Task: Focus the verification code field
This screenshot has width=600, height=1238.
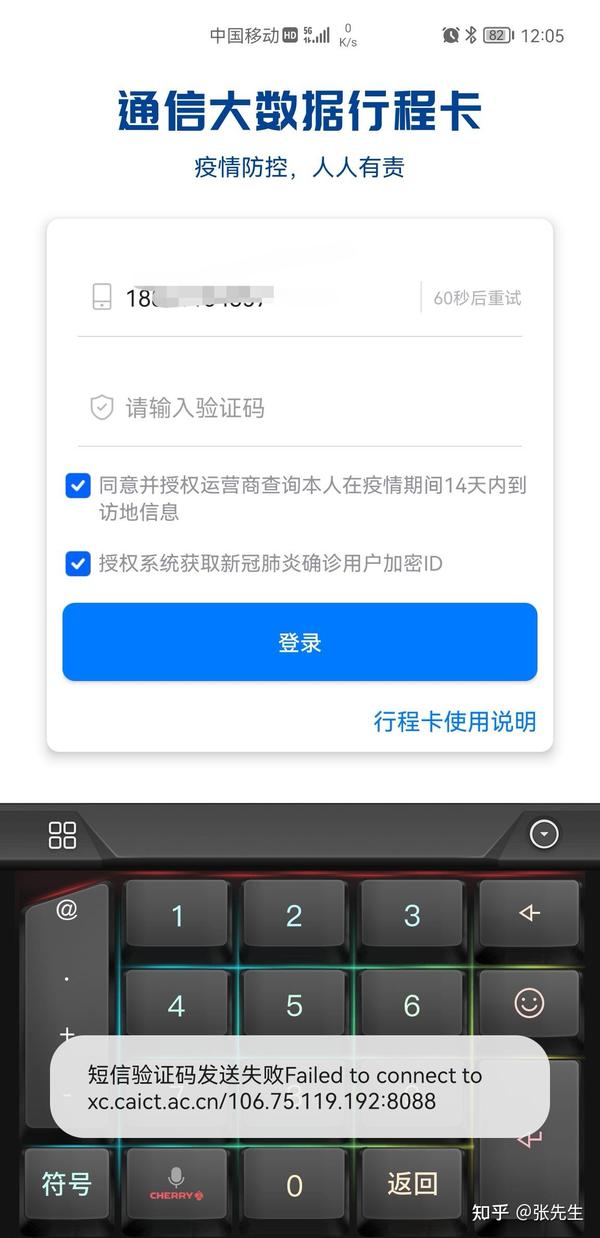Action: pos(300,408)
